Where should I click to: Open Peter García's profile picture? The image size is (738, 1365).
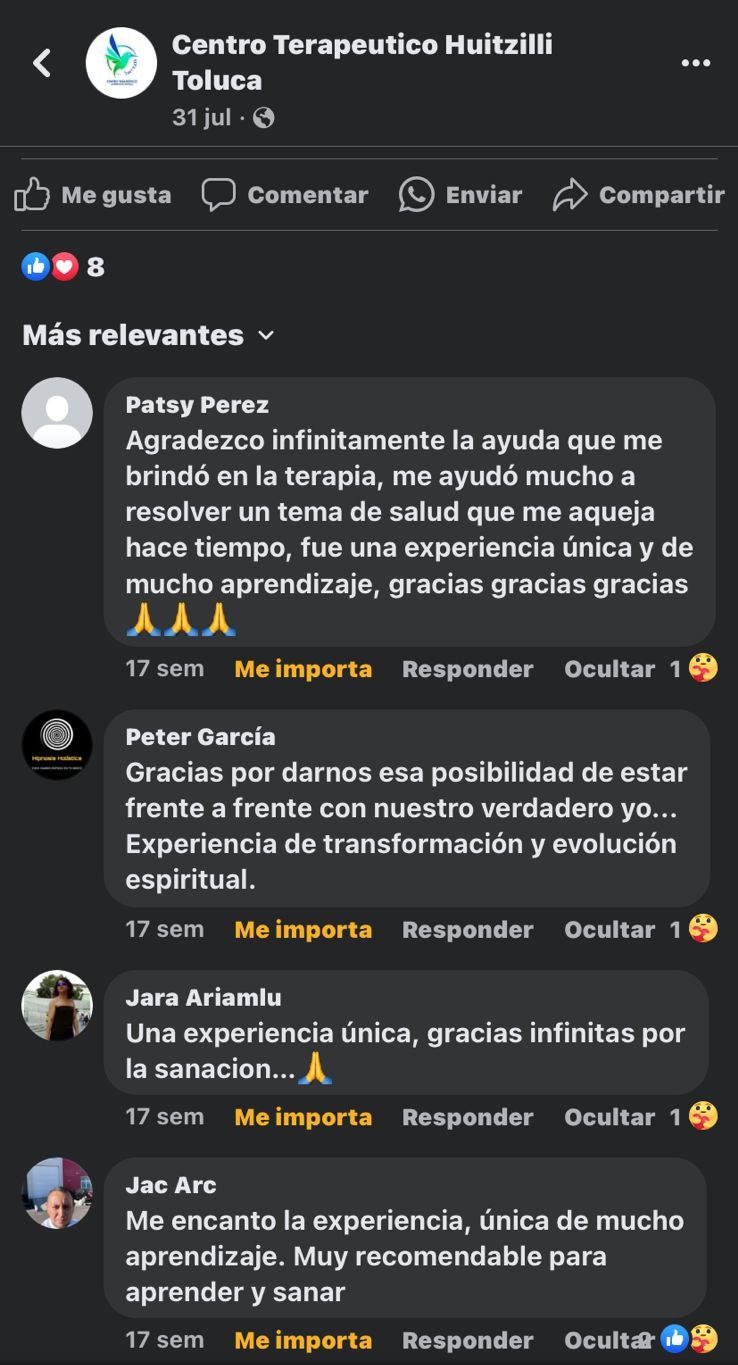[x=57, y=745]
